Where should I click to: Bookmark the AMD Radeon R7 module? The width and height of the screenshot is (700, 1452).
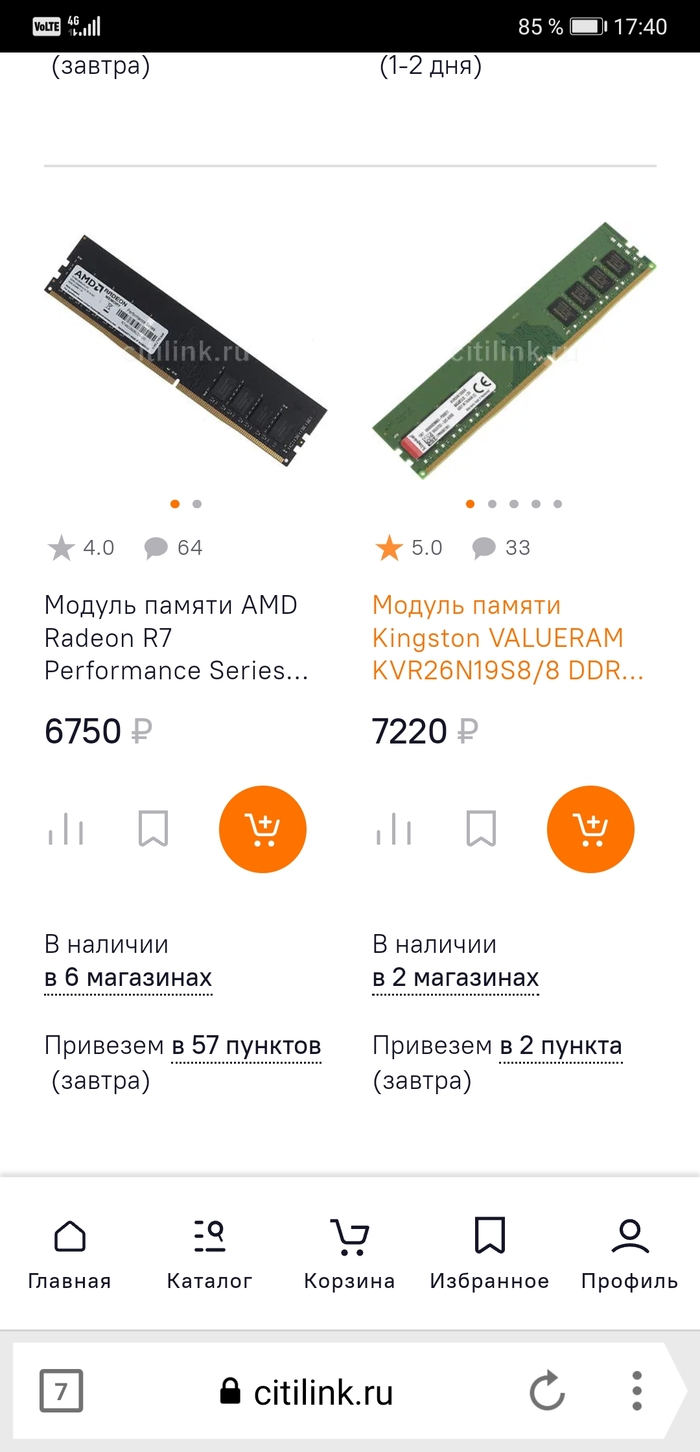[x=153, y=830]
